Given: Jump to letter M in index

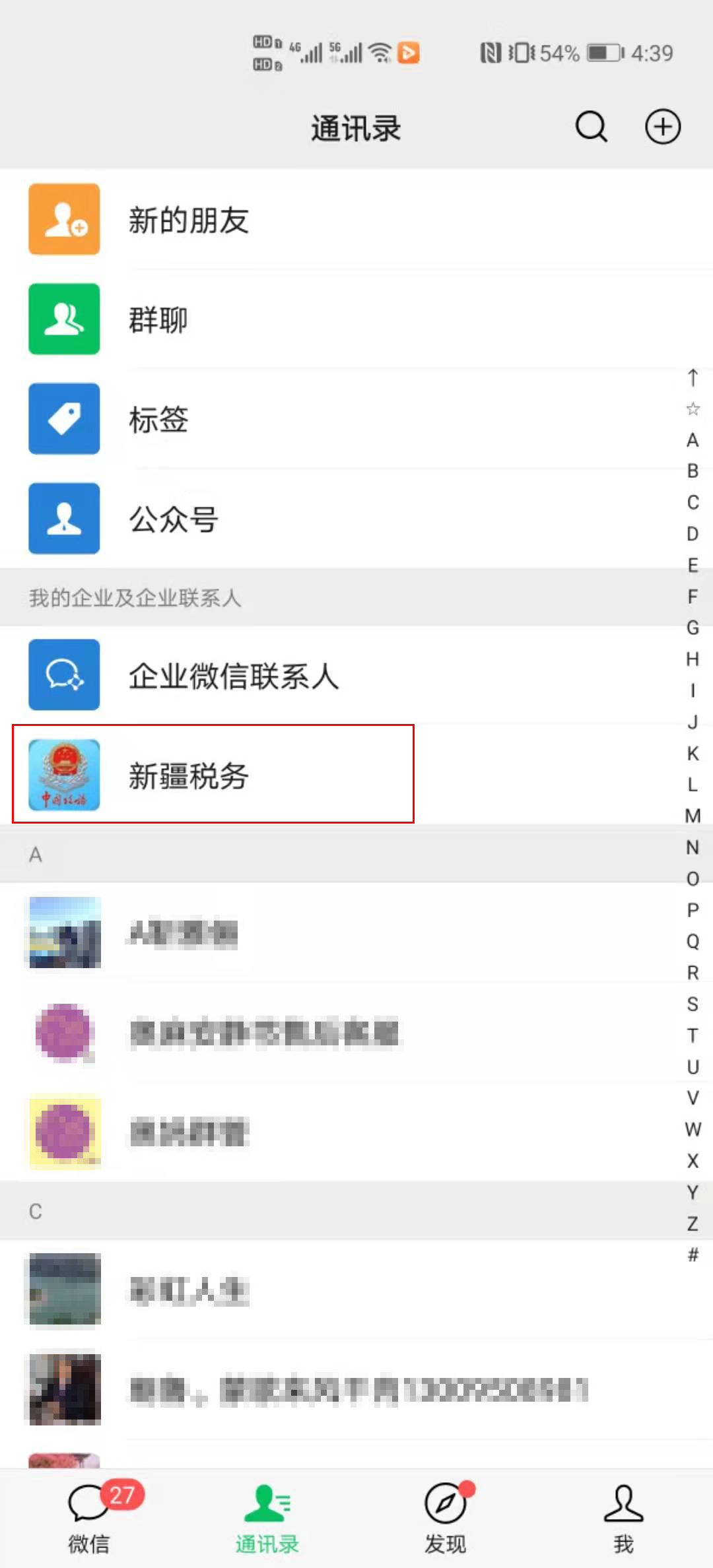Looking at the screenshot, I should (x=693, y=816).
